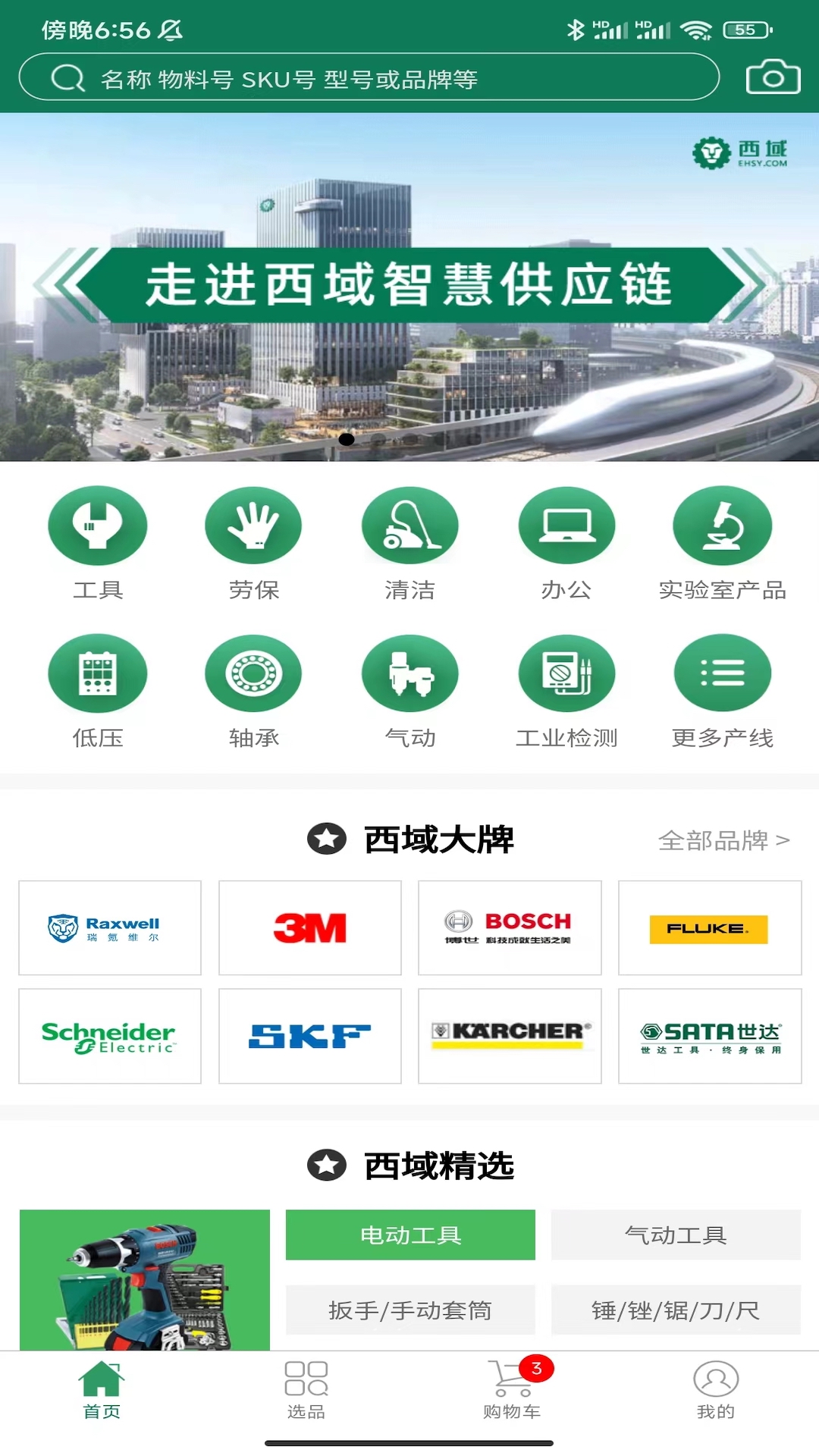The width and height of the screenshot is (819, 1456).
Task: Tap the search box for product names or SKU
Action: (x=369, y=78)
